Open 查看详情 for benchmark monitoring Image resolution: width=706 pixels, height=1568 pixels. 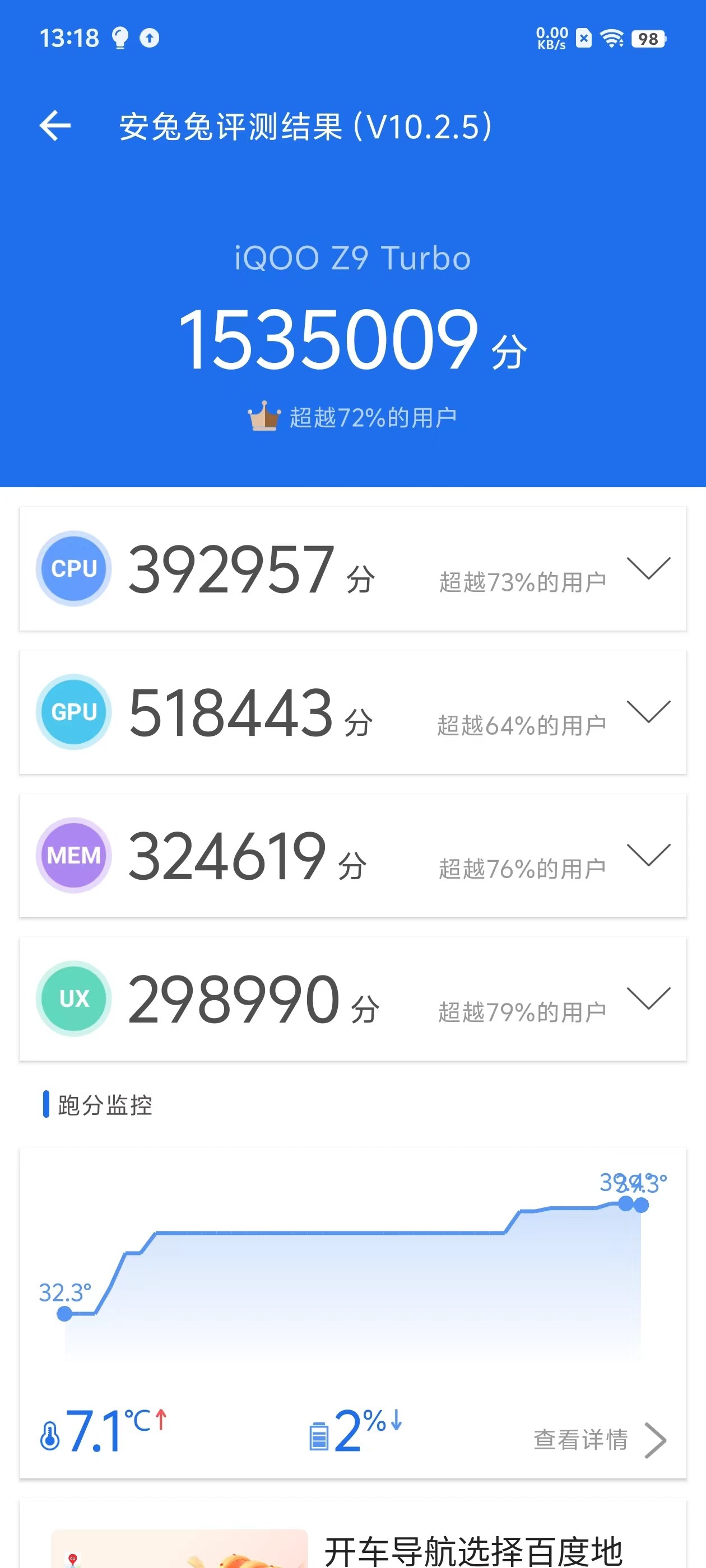click(600, 1440)
